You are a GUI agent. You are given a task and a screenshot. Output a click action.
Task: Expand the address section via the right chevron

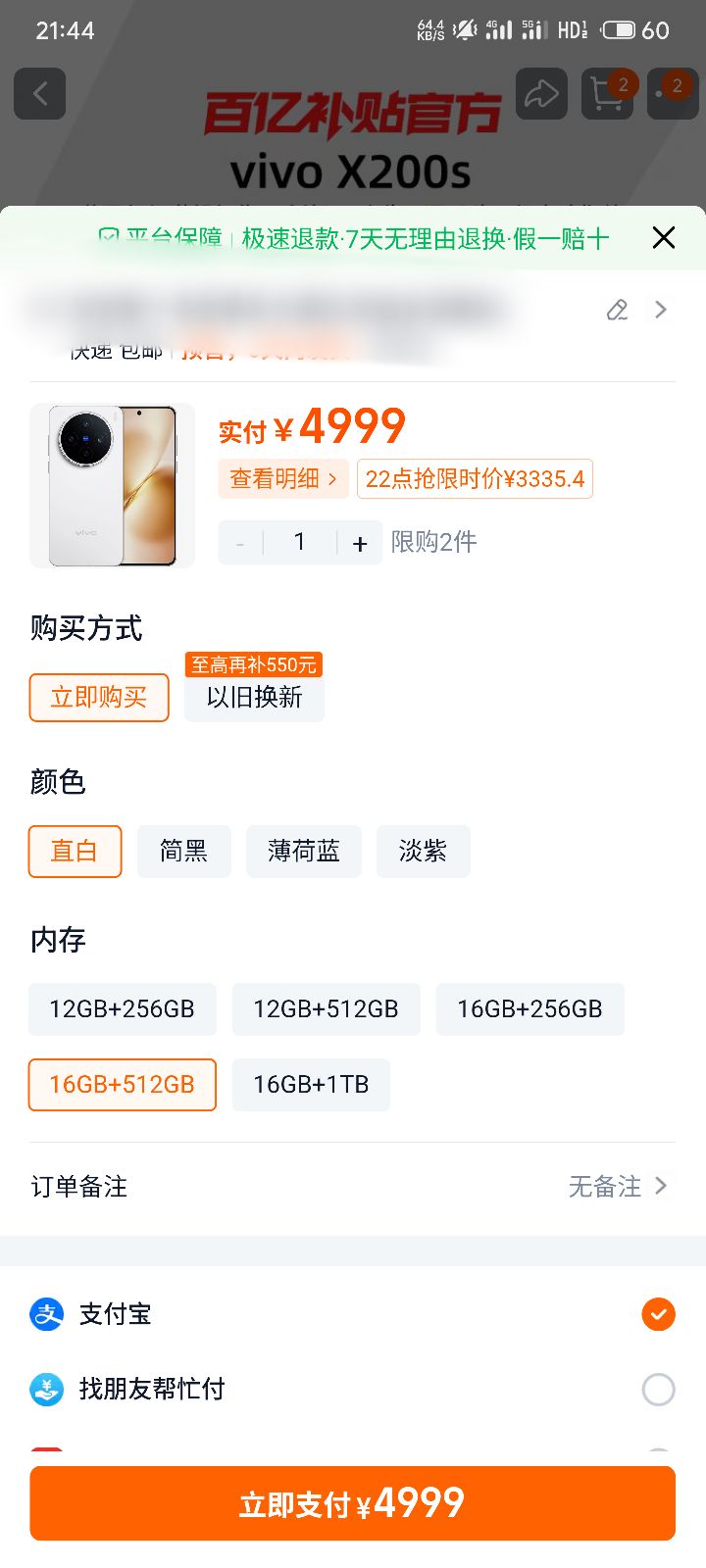pyautogui.click(x=659, y=310)
